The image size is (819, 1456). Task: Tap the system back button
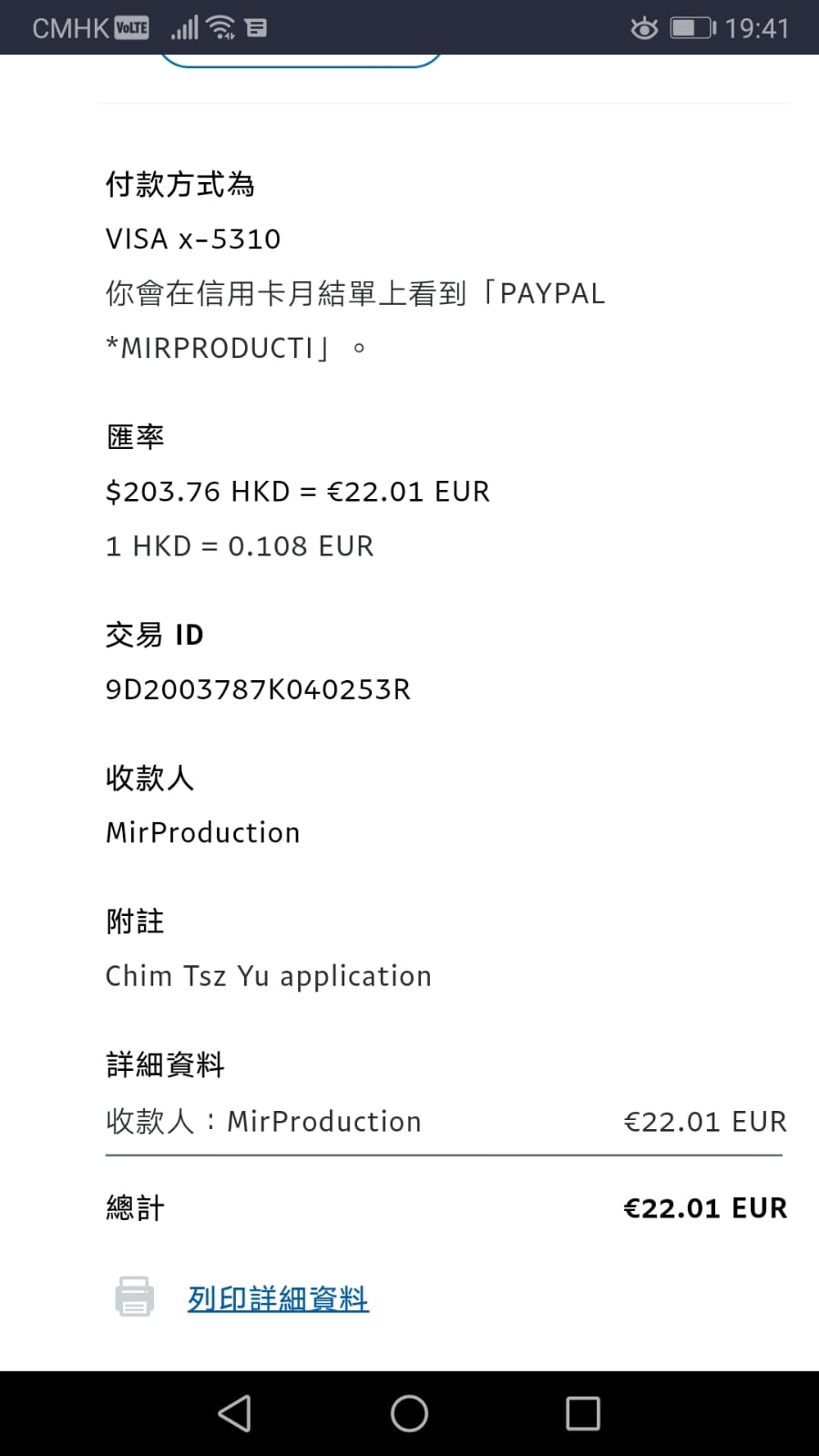[235, 1413]
